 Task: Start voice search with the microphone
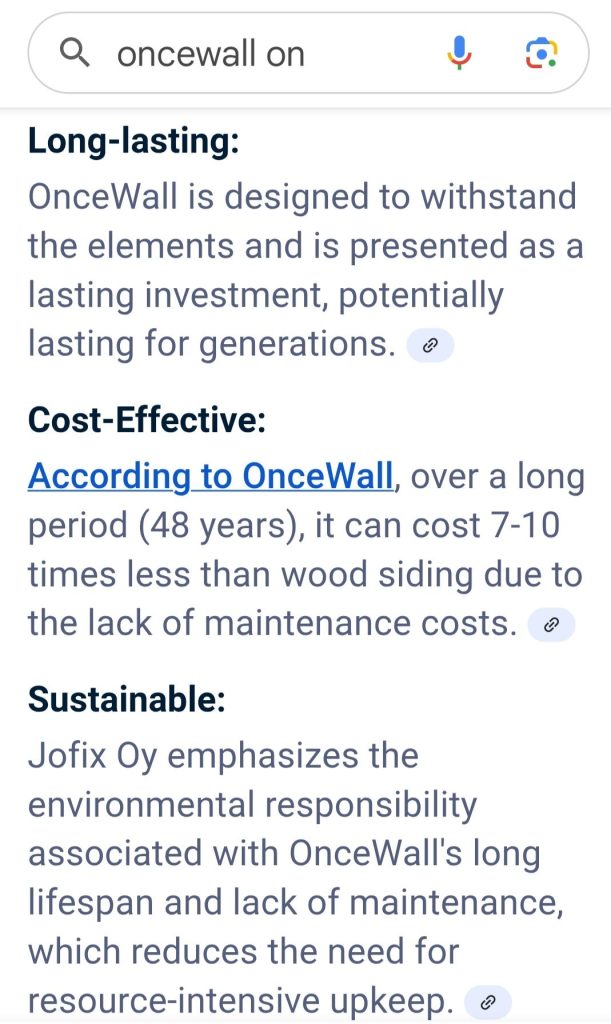click(x=459, y=53)
